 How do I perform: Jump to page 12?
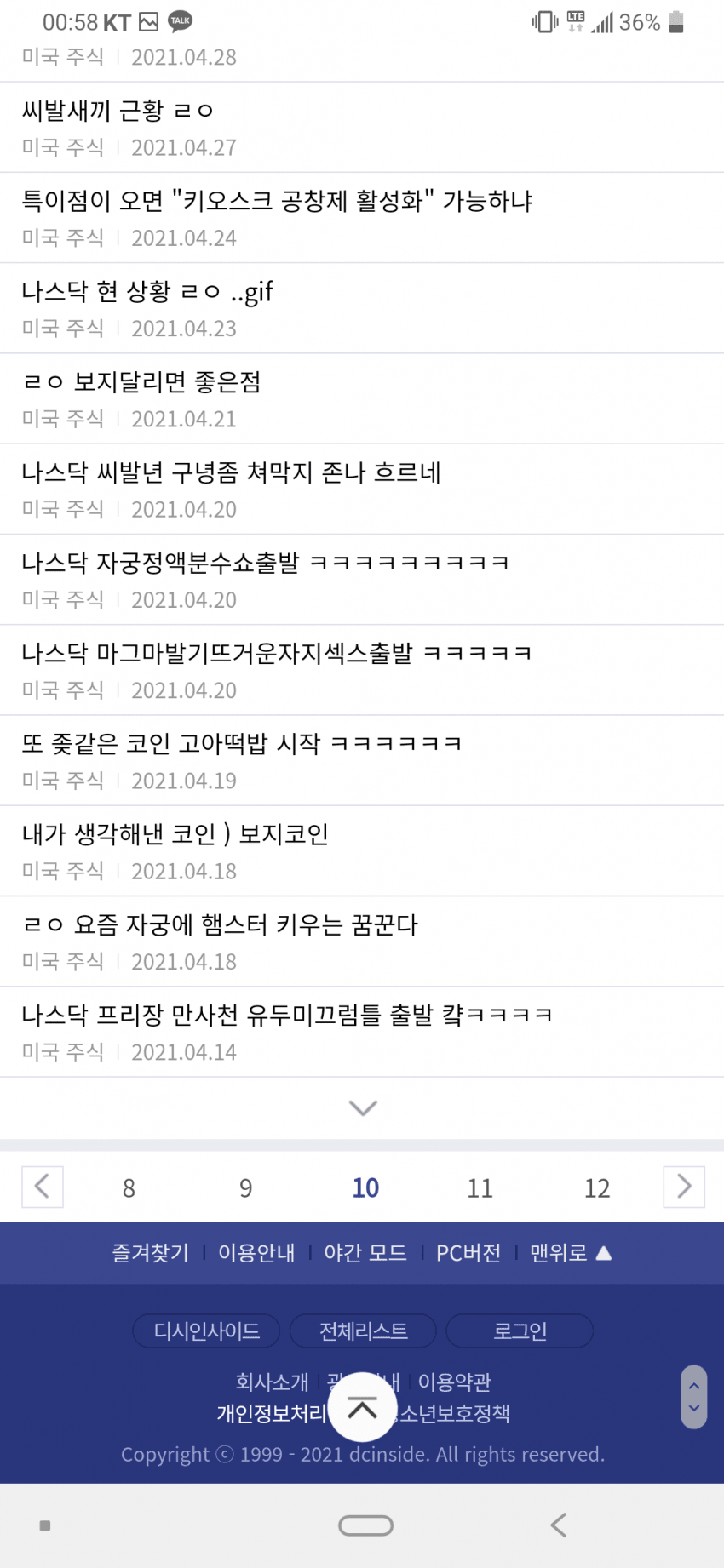click(x=596, y=1188)
